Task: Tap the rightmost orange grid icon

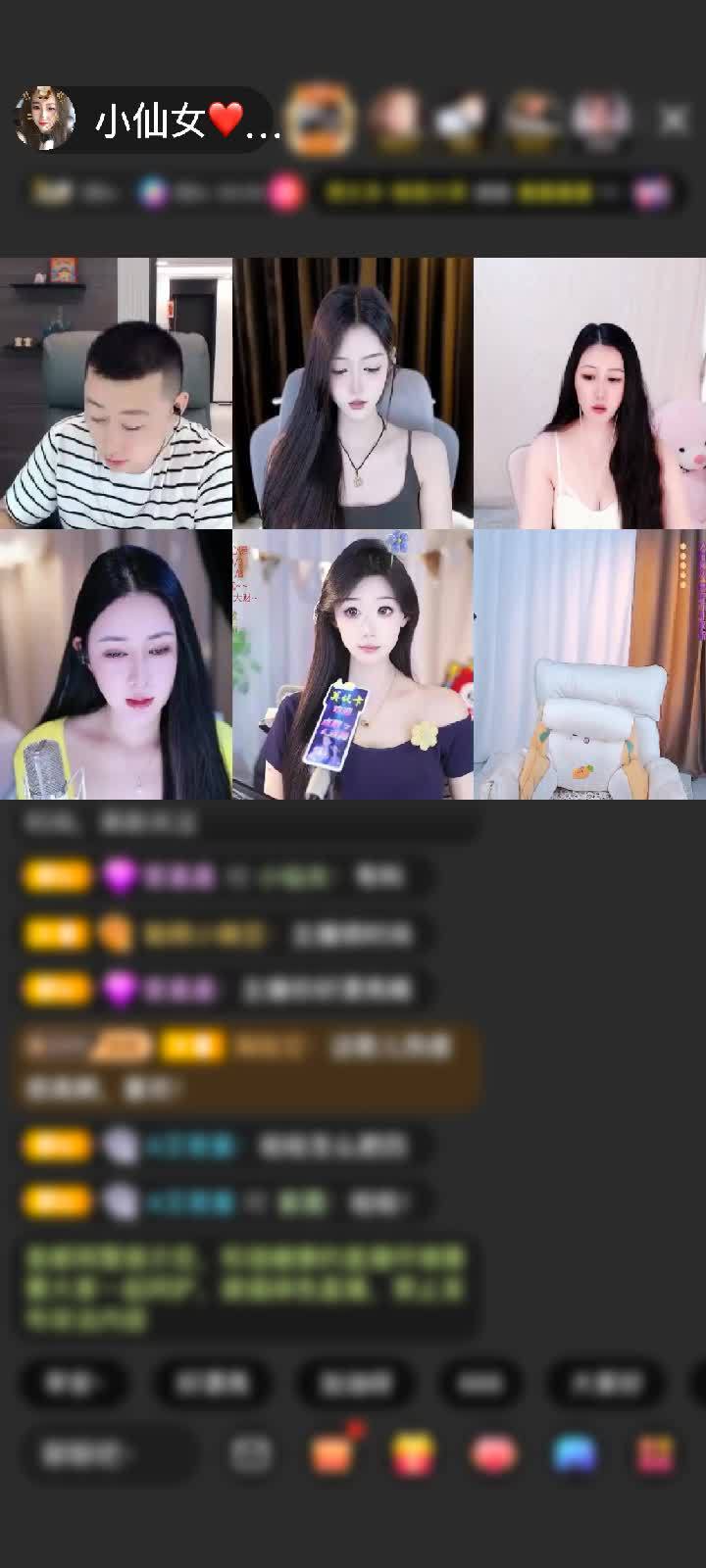Action: [654, 1454]
